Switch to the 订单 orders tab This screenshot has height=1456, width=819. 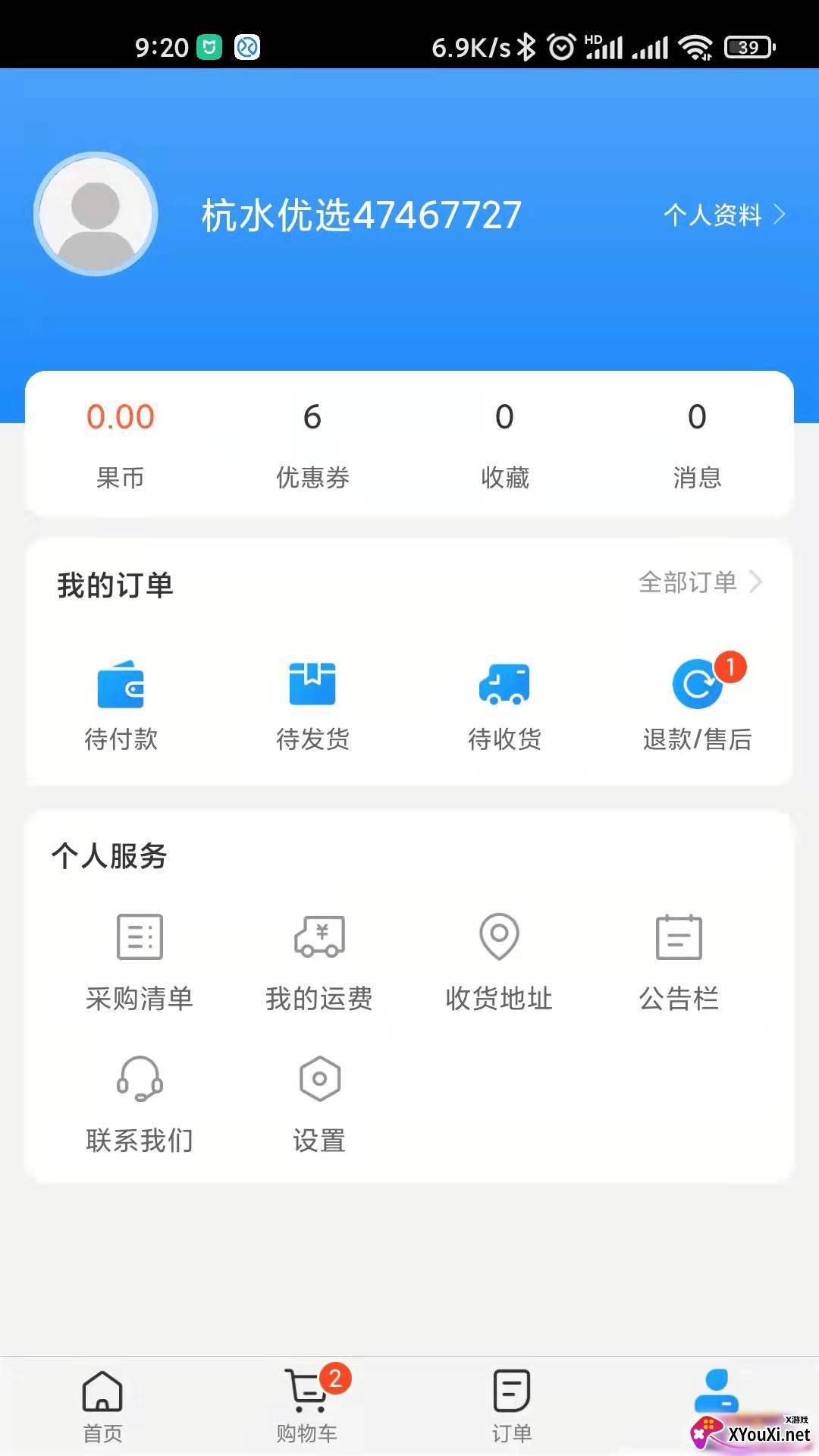click(512, 1405)
